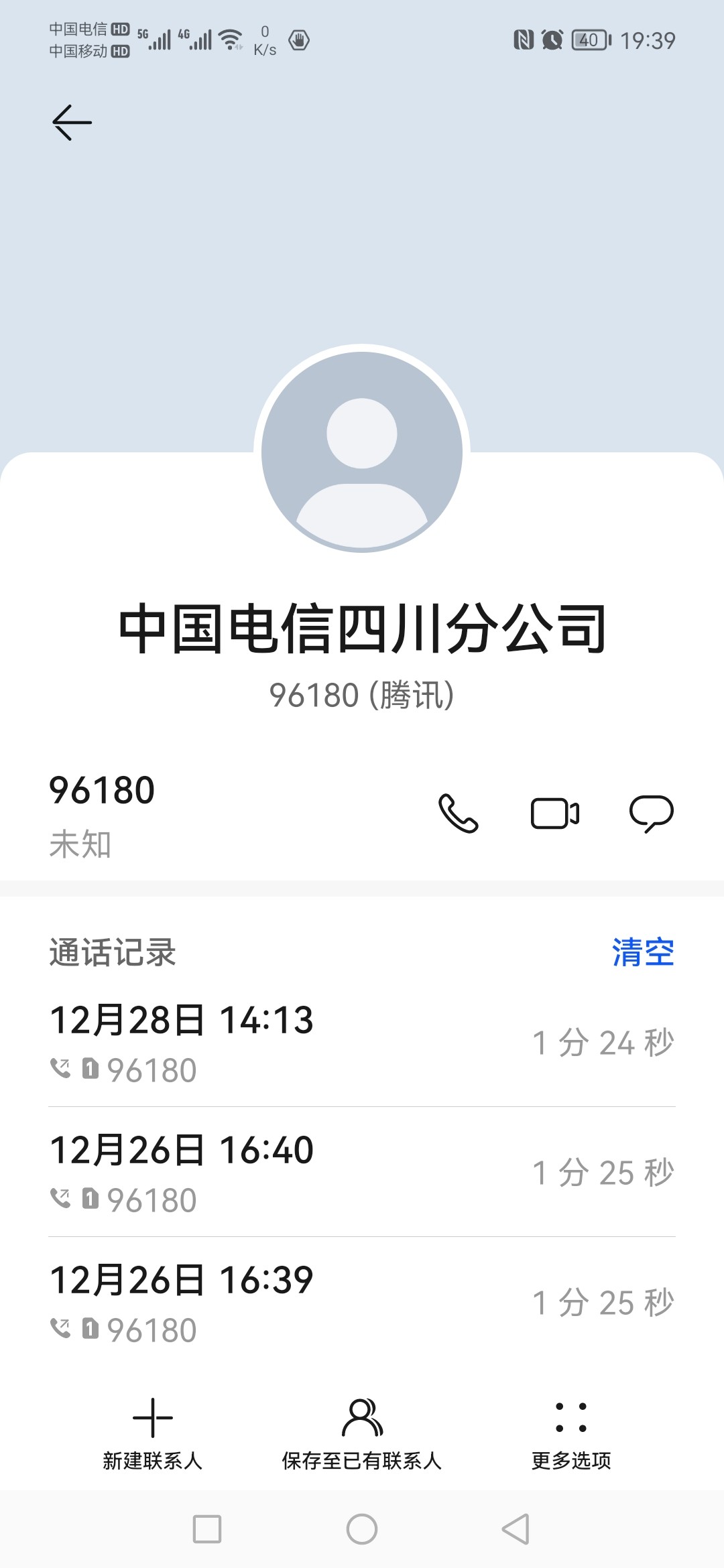This screenshot has height=1568, width=724.
Task: Send a message to 96180
Action: click(x=651, y=813)
